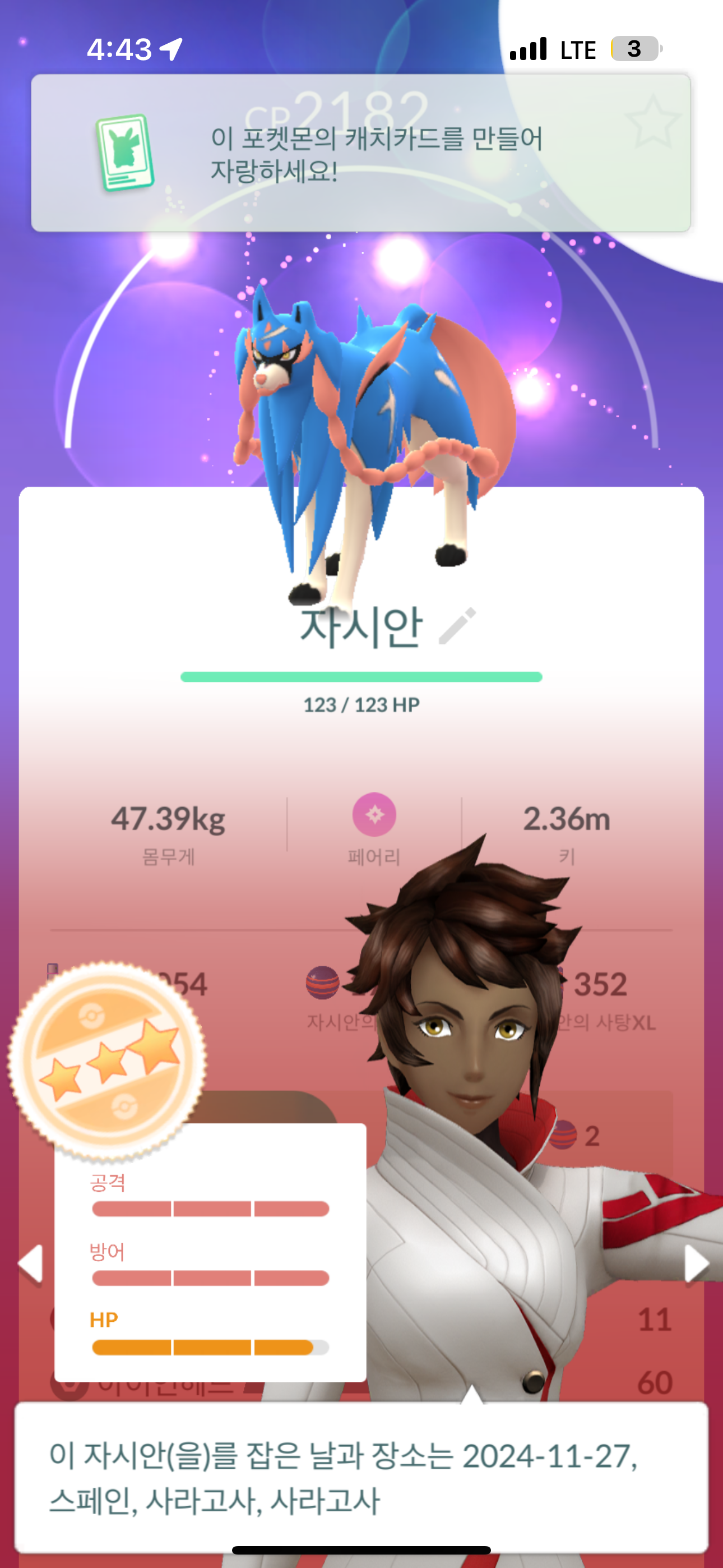Open the catch card banner
The width and height of the screenshot is (723, 1568).
click(360, 153)
